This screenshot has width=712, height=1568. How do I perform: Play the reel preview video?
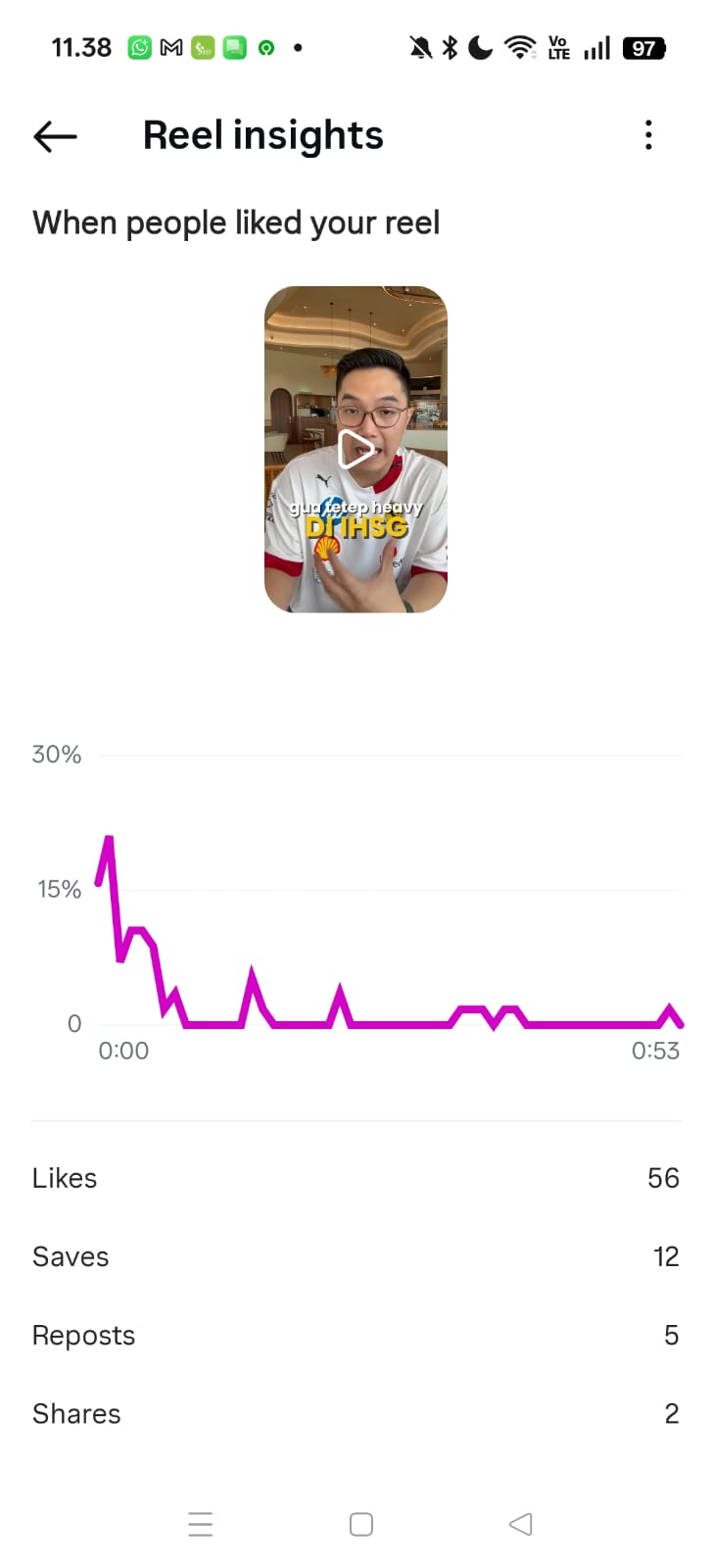[356, 450]
